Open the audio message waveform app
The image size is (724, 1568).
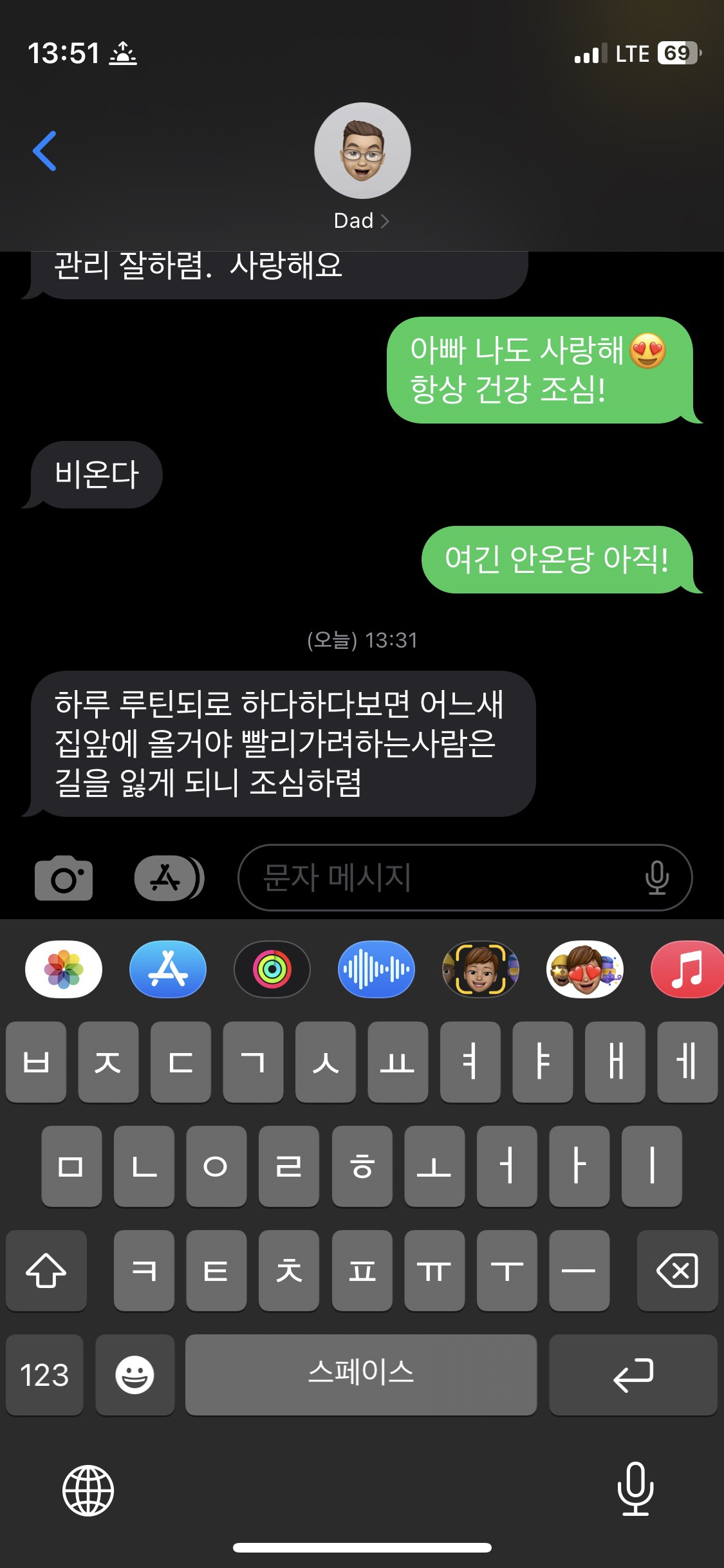pyautogui.click(x=376, y=969)
